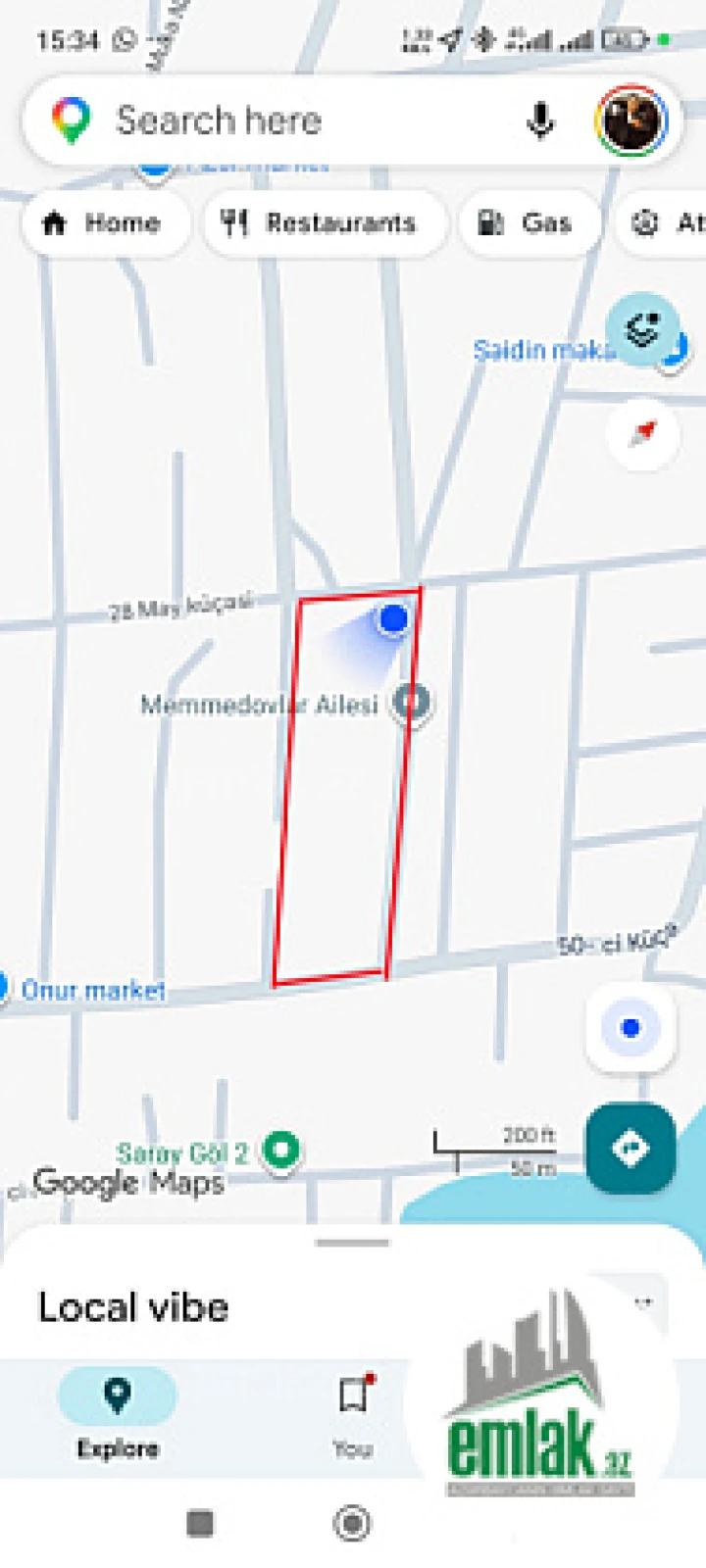Screen dimensions: 706x1568
Task: Open the Google account profile avatar
Action: pos(632,120)
